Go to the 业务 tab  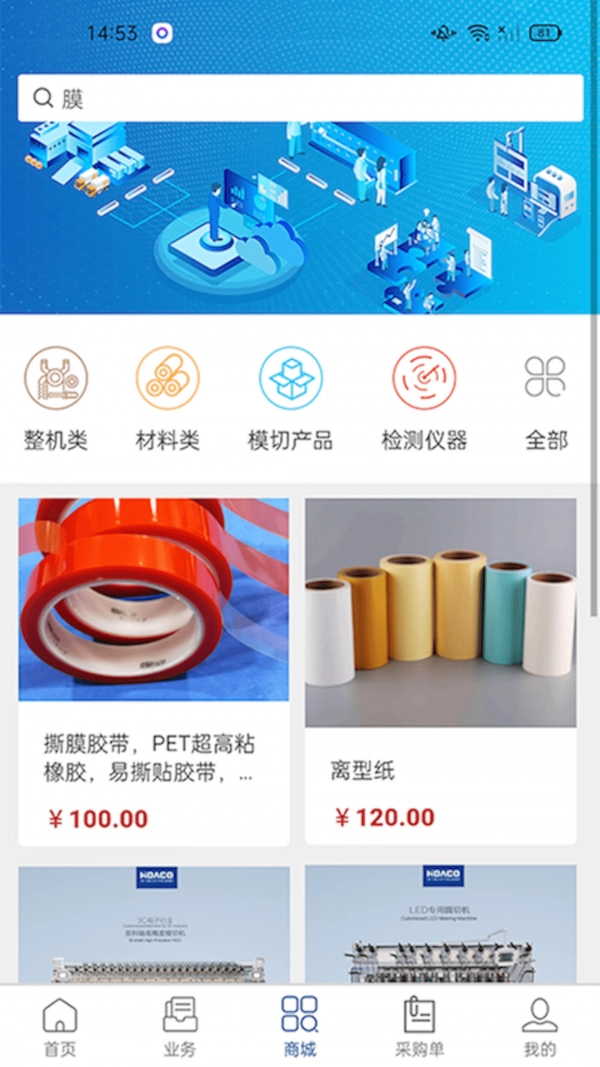coord(180,1027)
